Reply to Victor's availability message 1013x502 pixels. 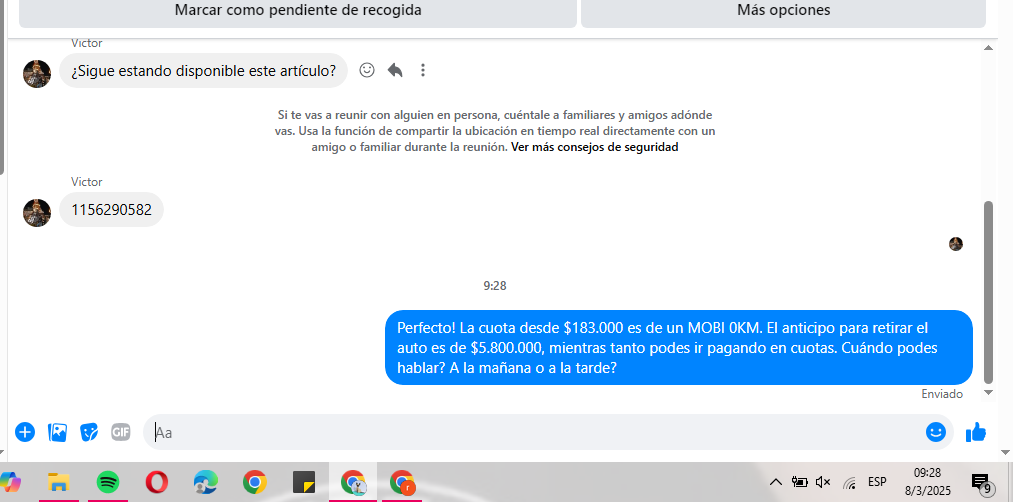395,70
